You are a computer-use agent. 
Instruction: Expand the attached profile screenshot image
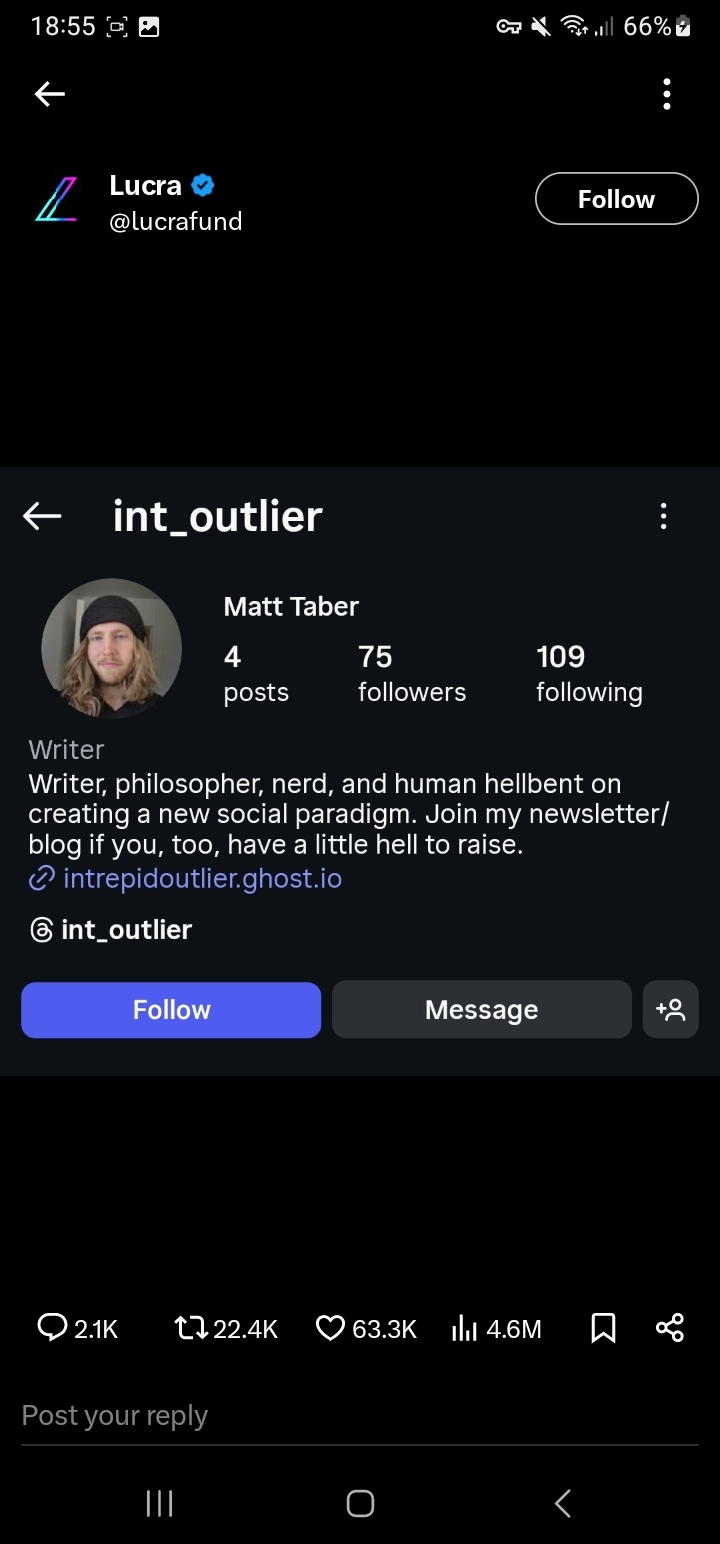(360, 770)
